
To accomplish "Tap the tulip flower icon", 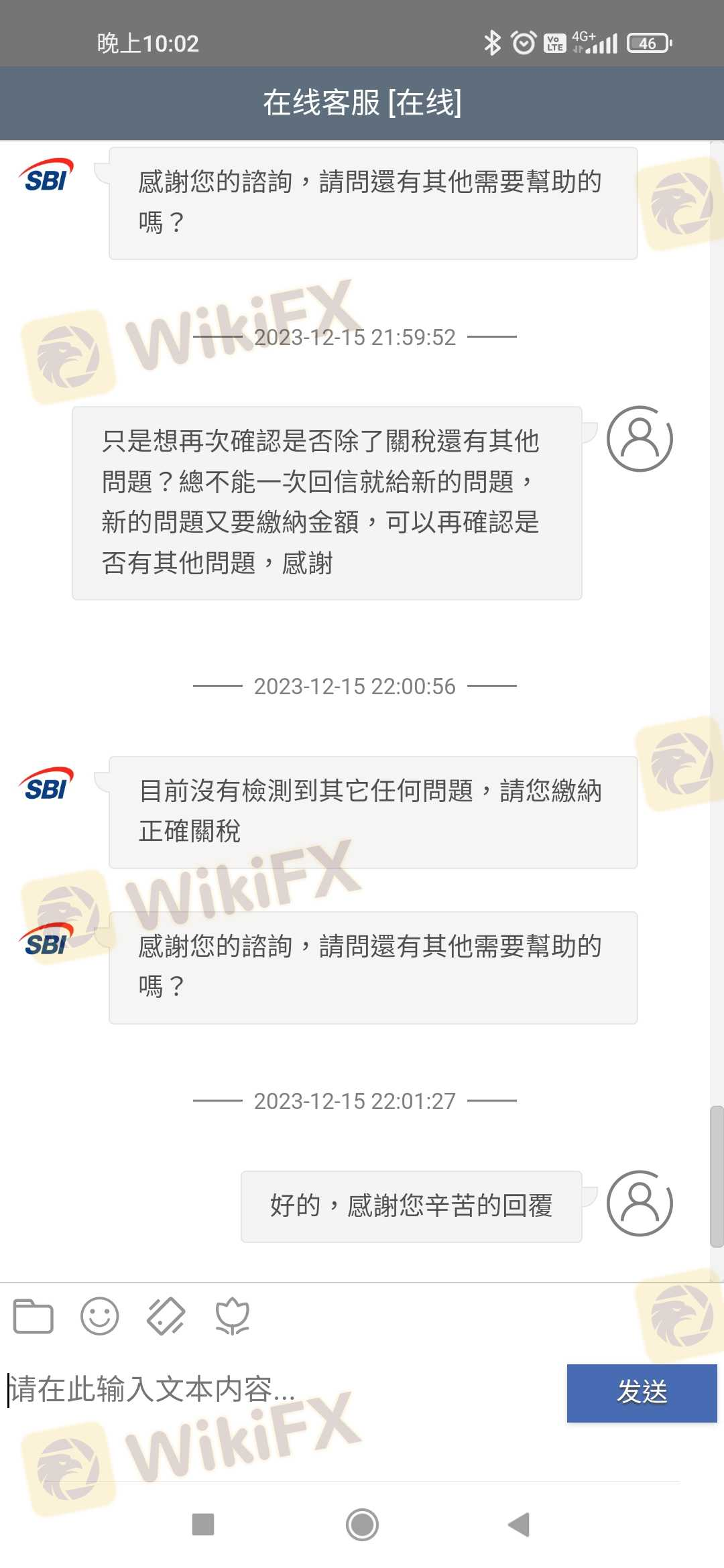I will pyautogui.click(x=232, y=1317).
